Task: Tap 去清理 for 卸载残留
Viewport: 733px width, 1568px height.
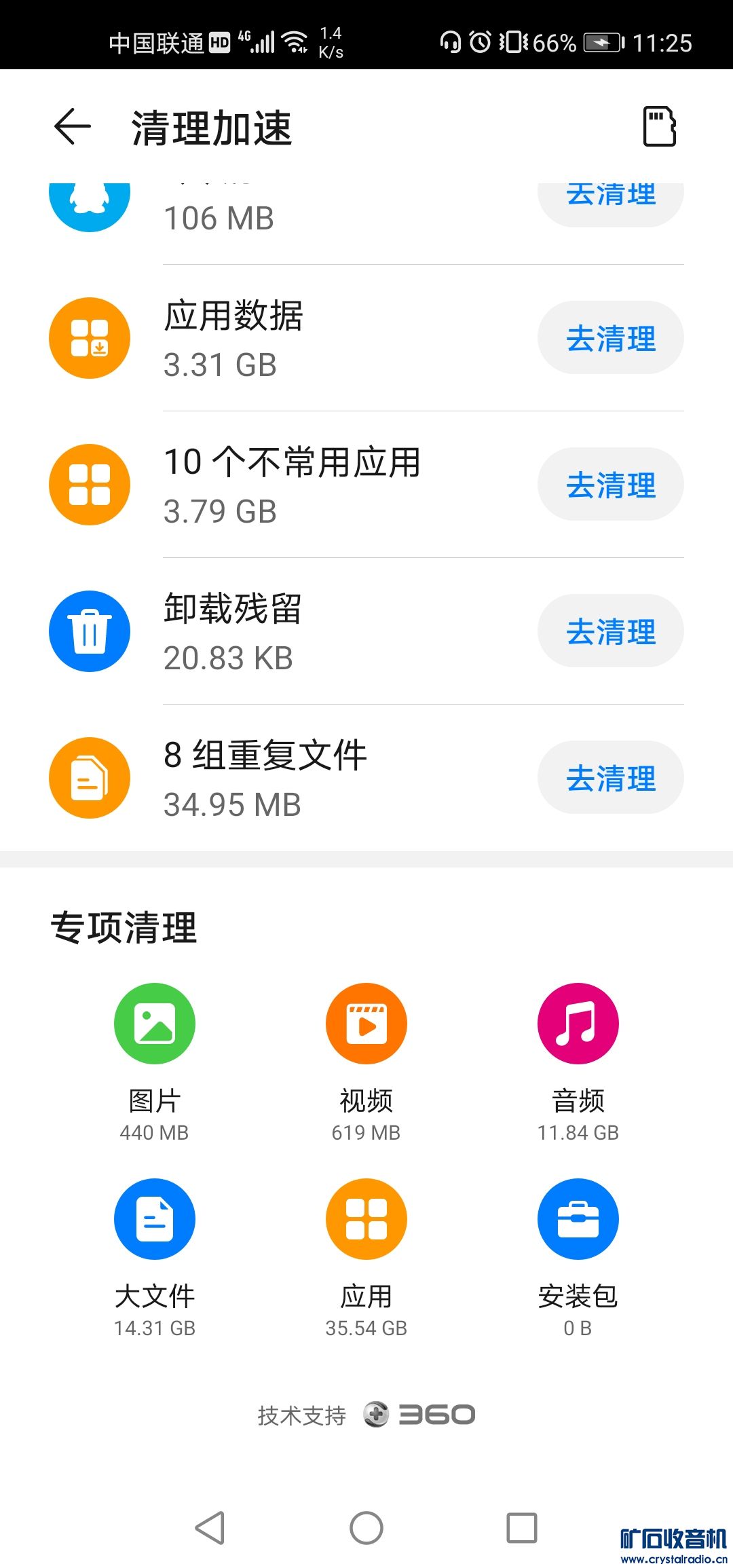Action: click(610, 631)
